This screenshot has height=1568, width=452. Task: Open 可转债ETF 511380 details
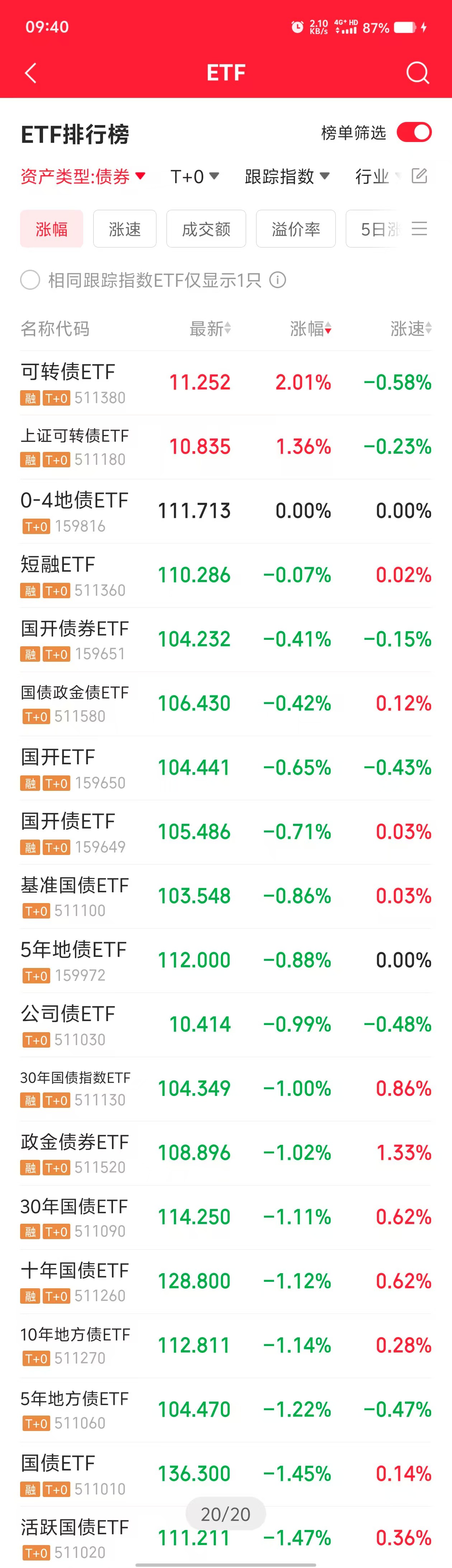[x=73, y=383]
